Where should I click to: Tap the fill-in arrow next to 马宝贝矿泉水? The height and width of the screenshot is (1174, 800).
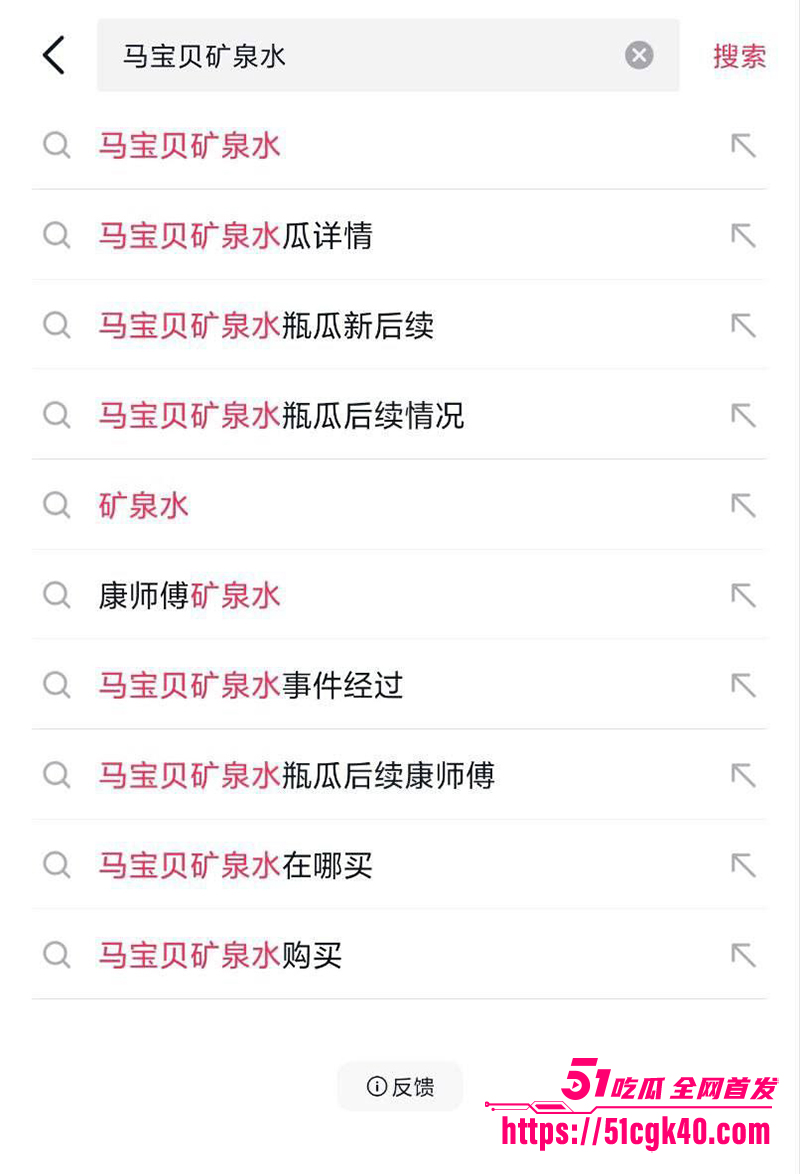click(x=743, y=146)
